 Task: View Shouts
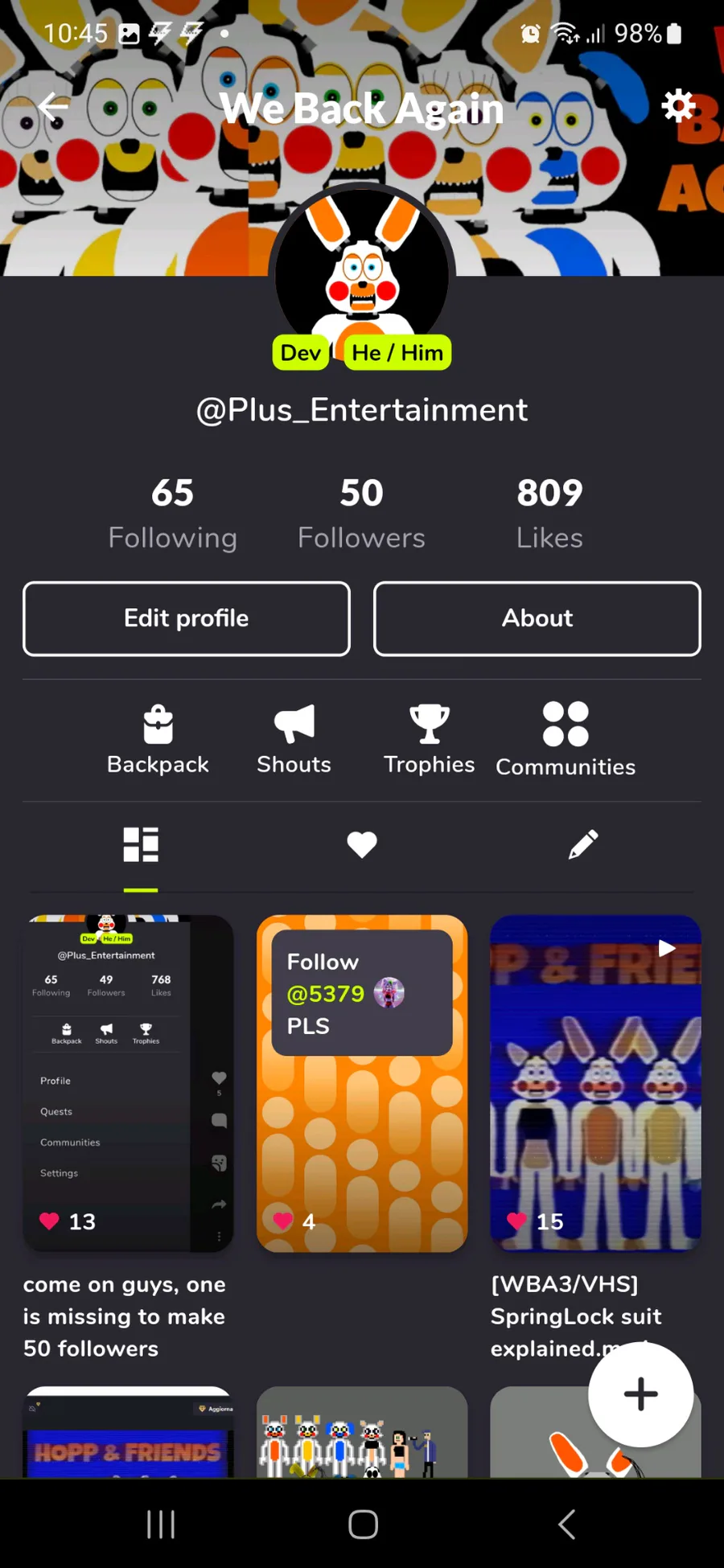click(x=294, y=740)
